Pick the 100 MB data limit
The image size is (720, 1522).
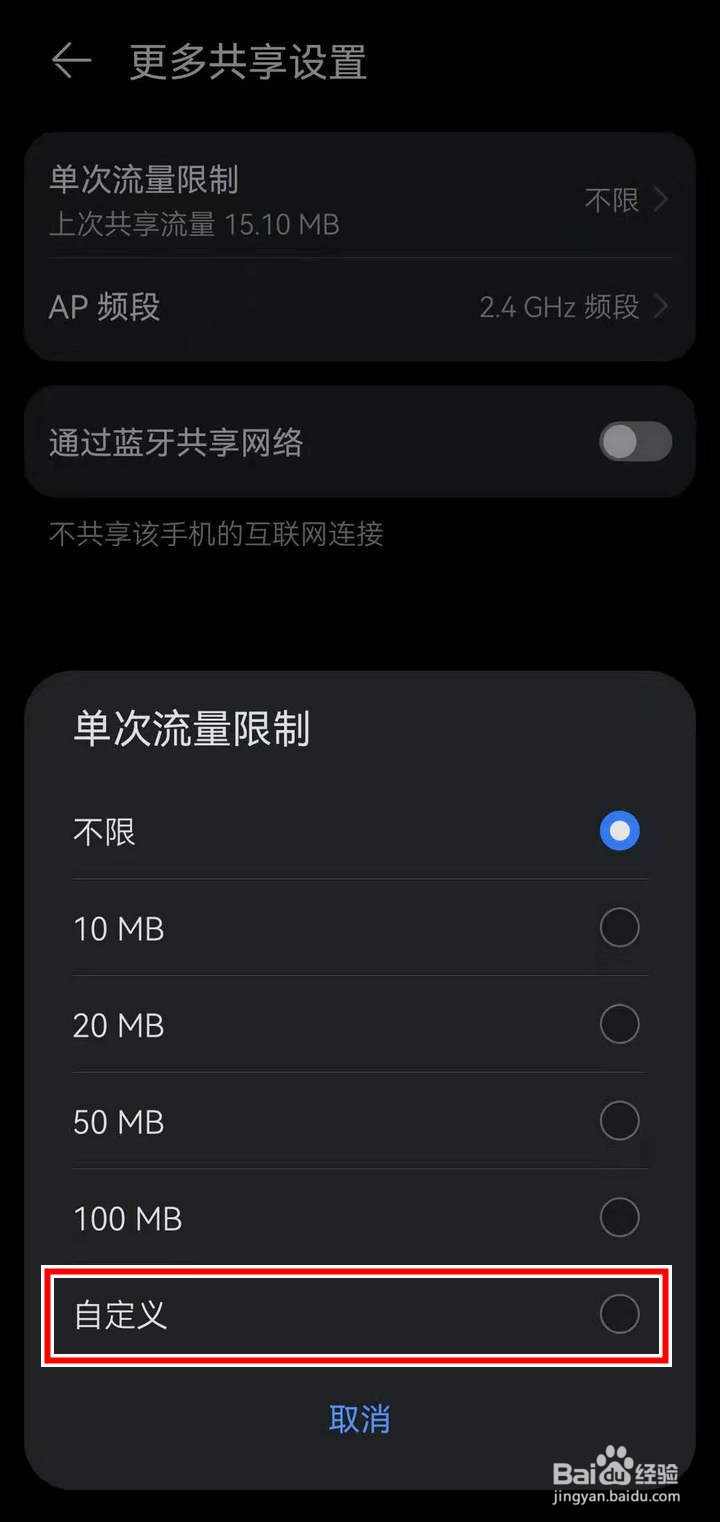point(619,1218)
